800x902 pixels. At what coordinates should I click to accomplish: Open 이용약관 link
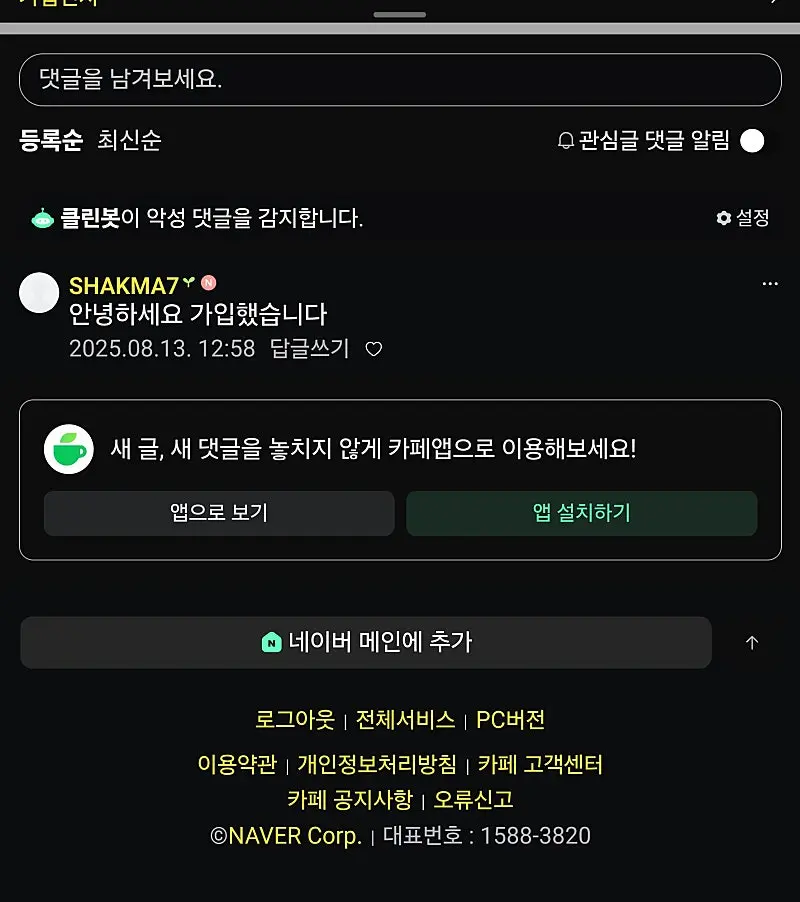pyautogui.click(x=237, y=765)
